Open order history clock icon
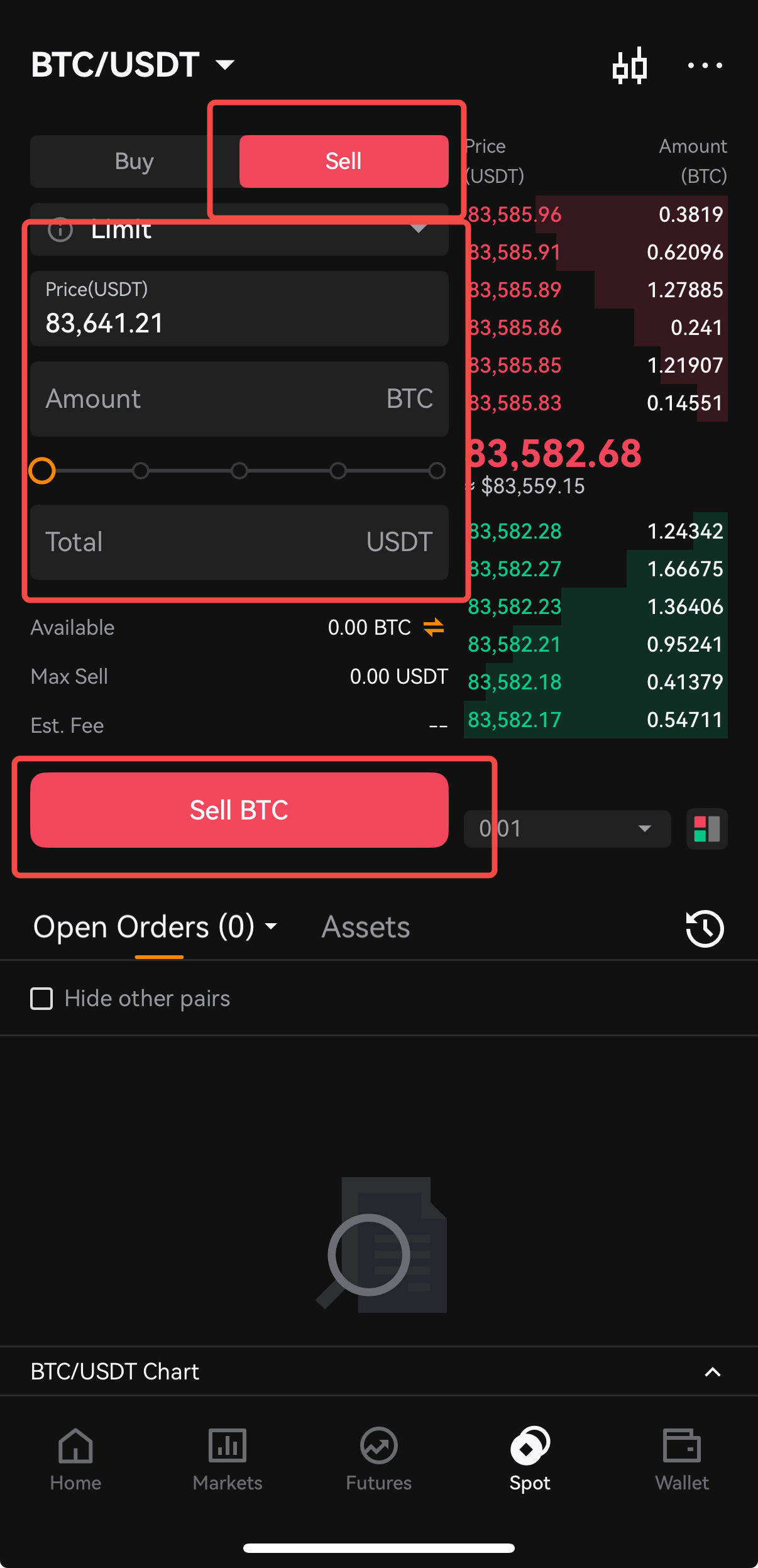Viewport: 758px width, 1568px height. 705,928
